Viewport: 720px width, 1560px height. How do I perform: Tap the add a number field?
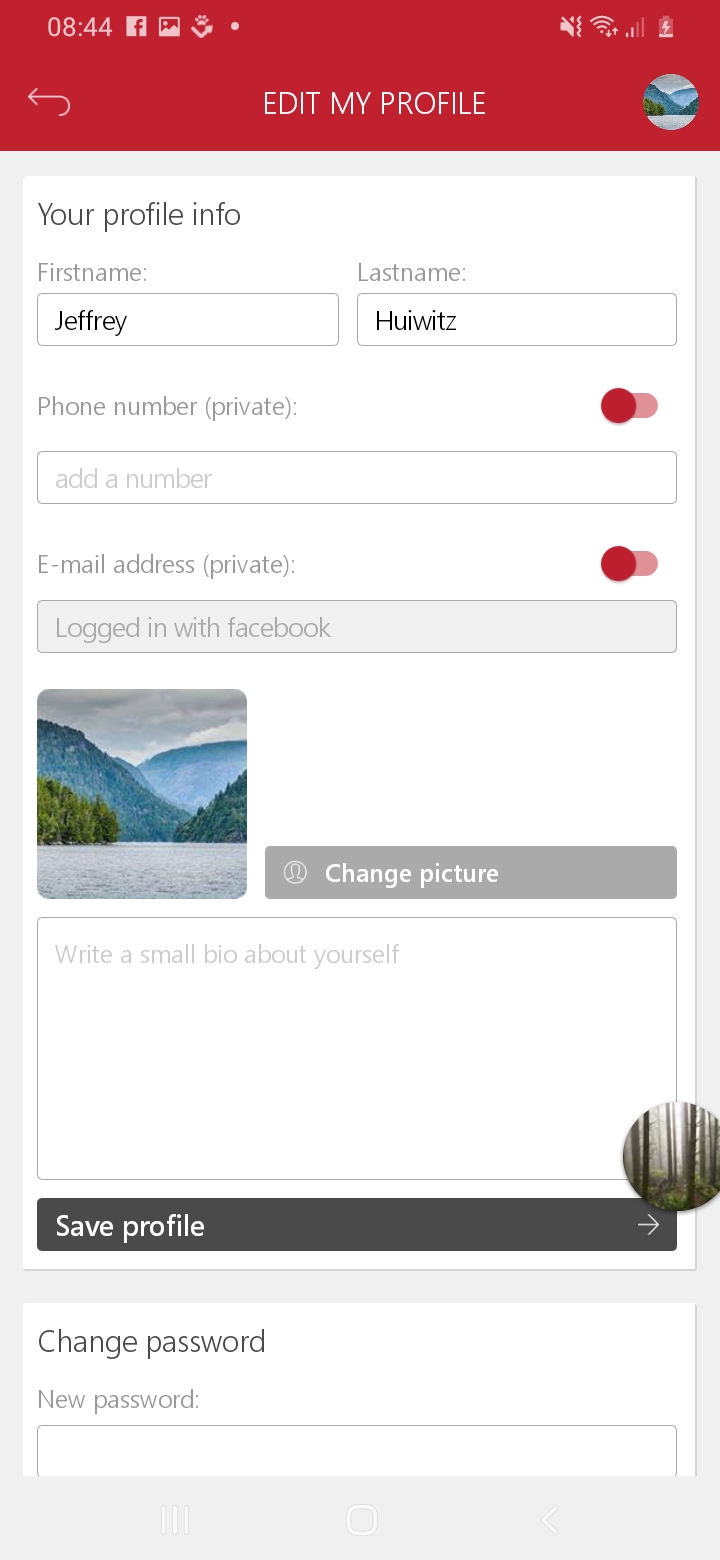pyautogui.click(x=357, y=478)
